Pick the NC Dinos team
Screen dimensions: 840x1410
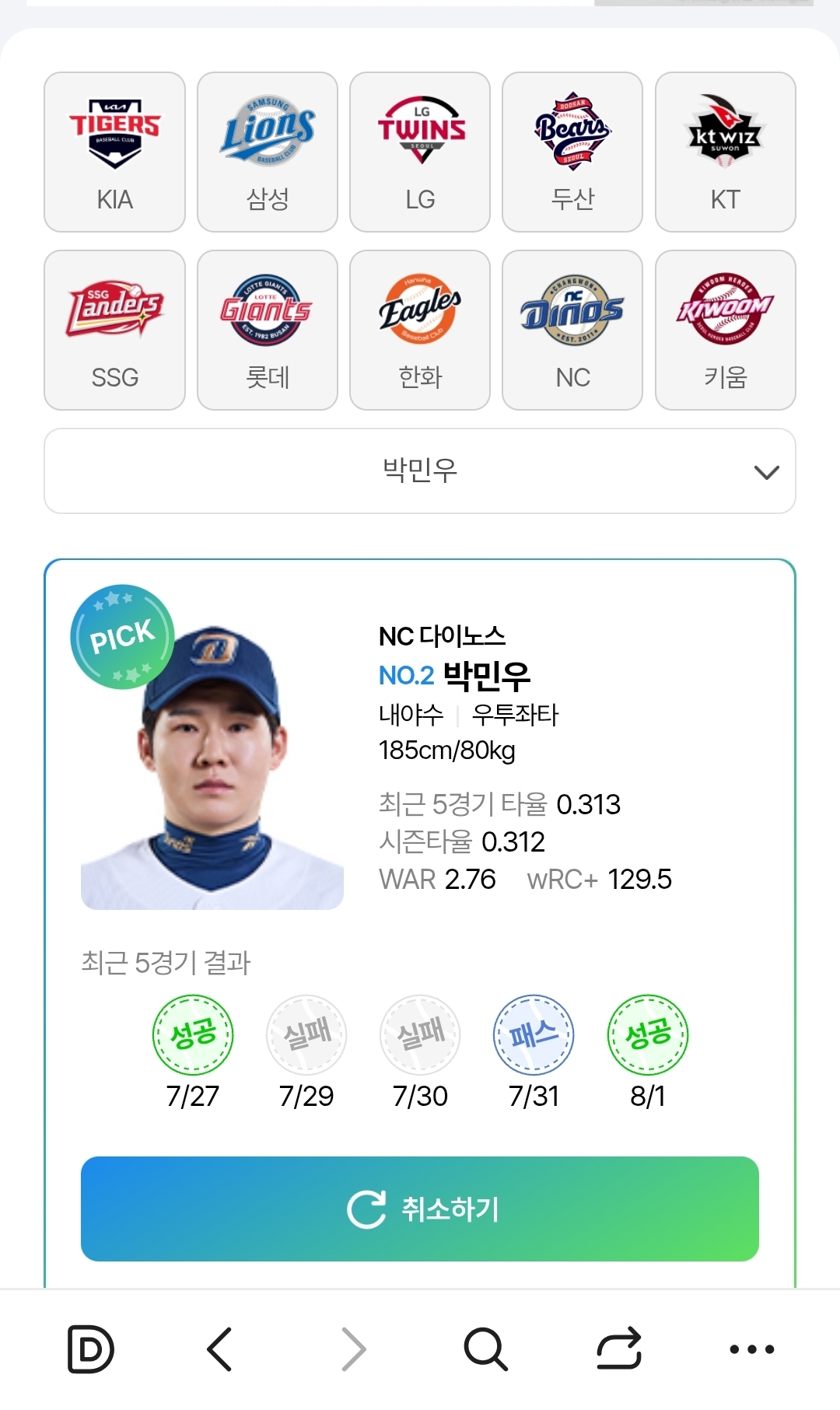pyautogui.click(x=572, y=330)
